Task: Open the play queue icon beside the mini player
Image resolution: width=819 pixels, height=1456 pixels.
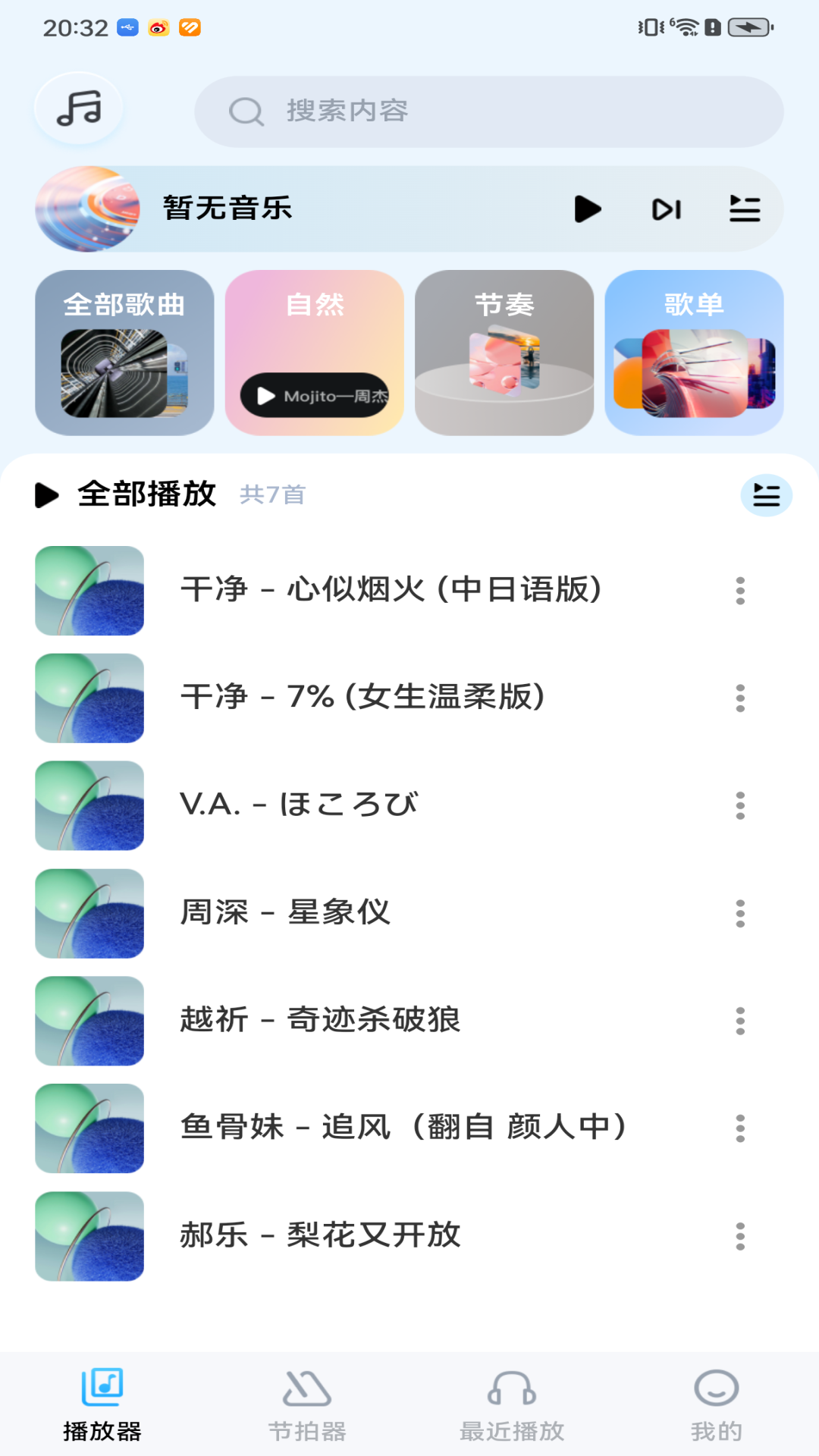Action: point(745,209)
